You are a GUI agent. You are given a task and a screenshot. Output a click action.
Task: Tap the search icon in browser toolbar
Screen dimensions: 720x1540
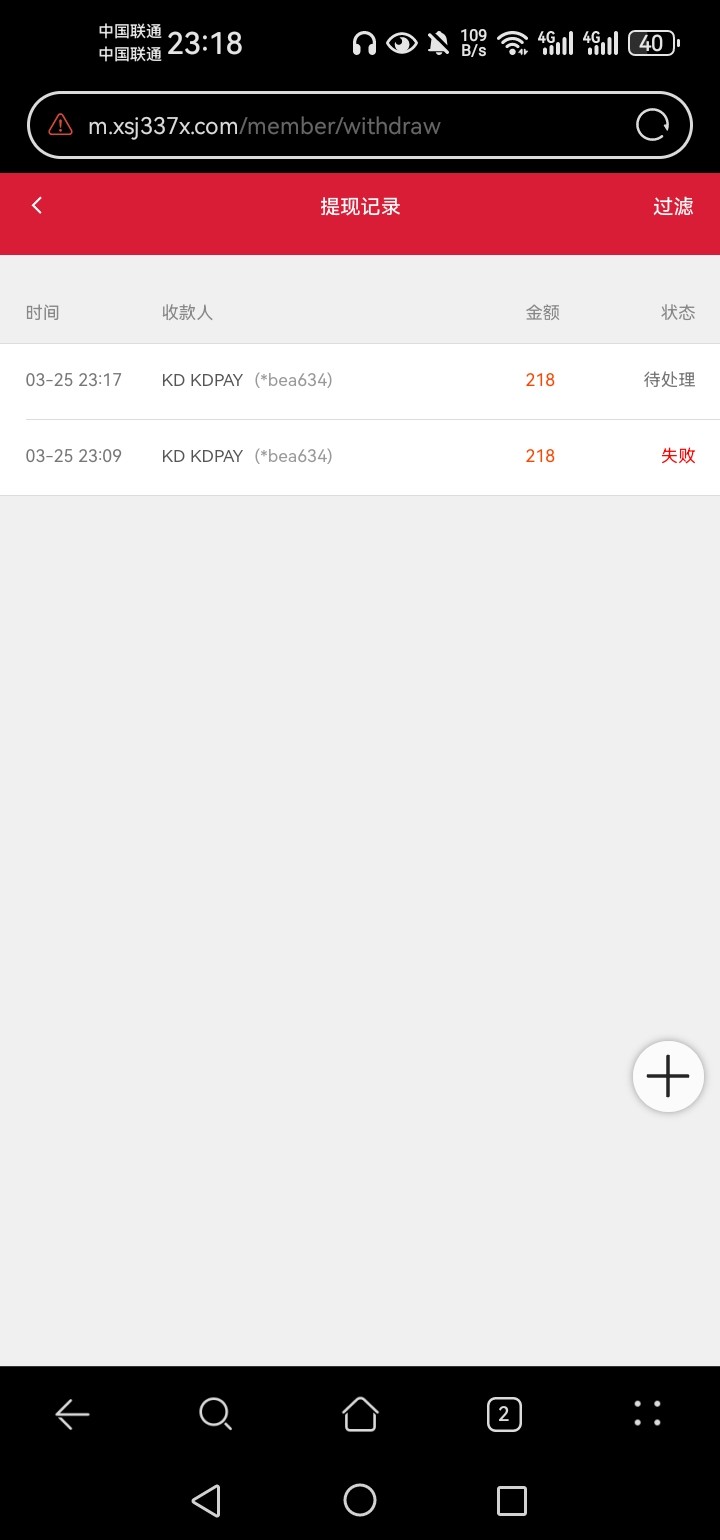click(x=215, y=1414)
